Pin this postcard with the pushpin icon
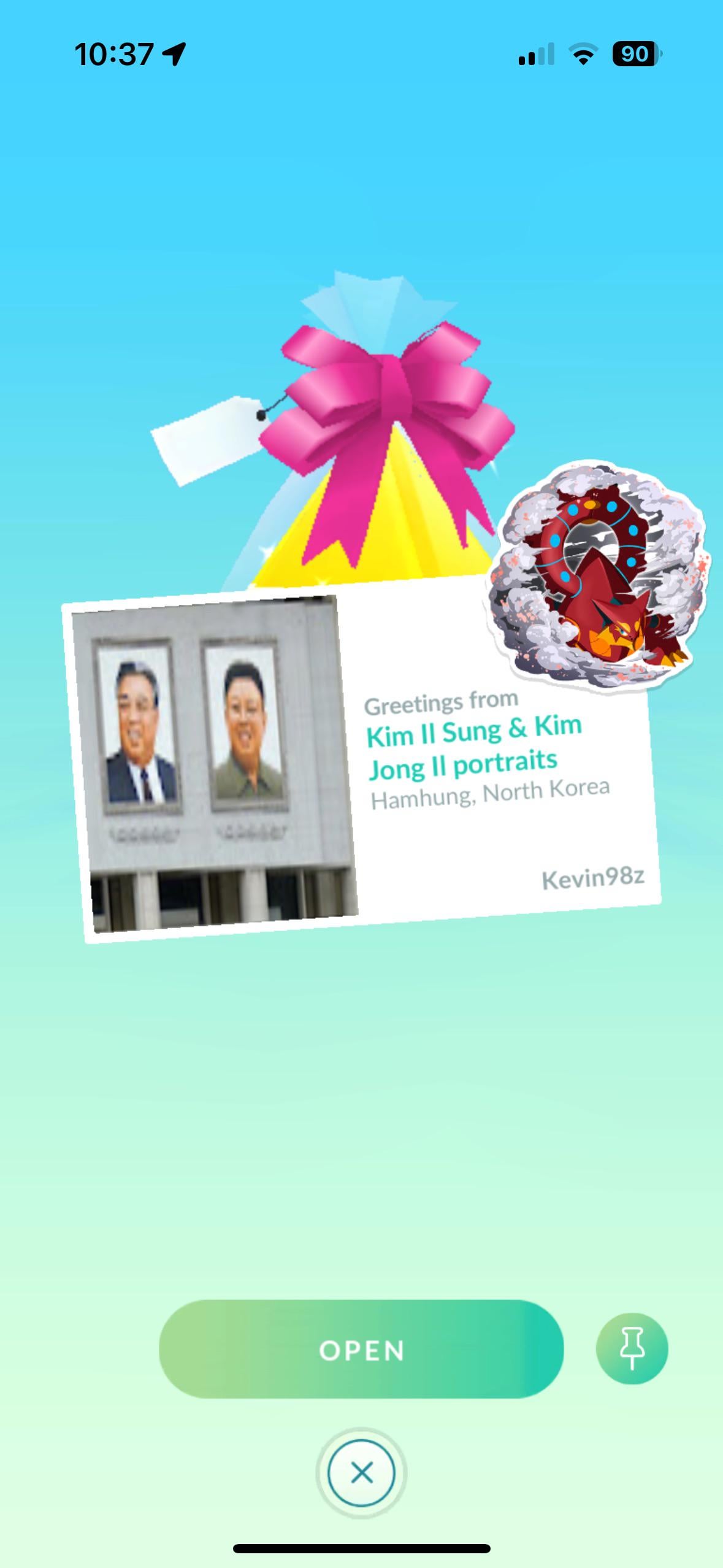 (632, 1349)
